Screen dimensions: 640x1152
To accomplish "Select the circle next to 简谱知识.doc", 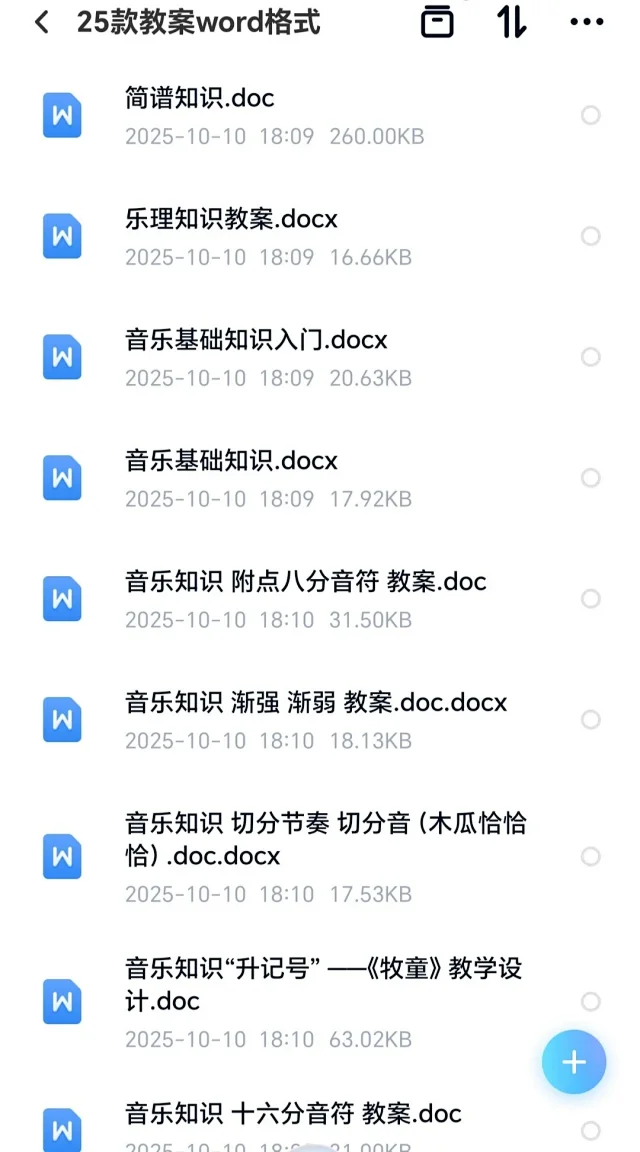I will [x=591, y=115].
